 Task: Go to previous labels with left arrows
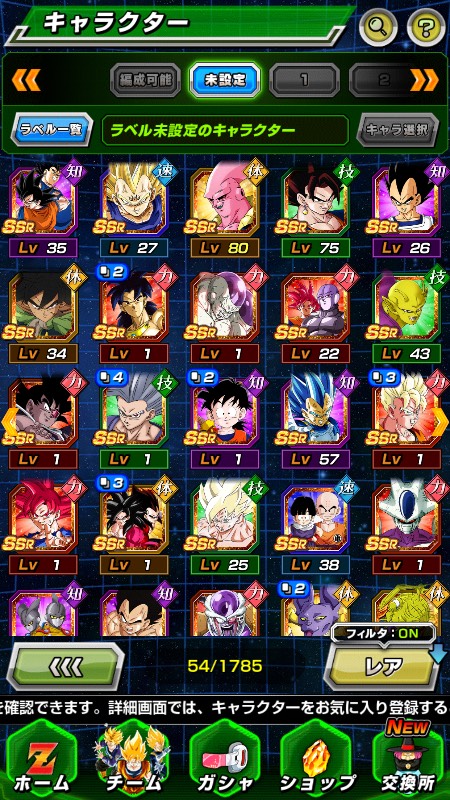pos(26,80)
